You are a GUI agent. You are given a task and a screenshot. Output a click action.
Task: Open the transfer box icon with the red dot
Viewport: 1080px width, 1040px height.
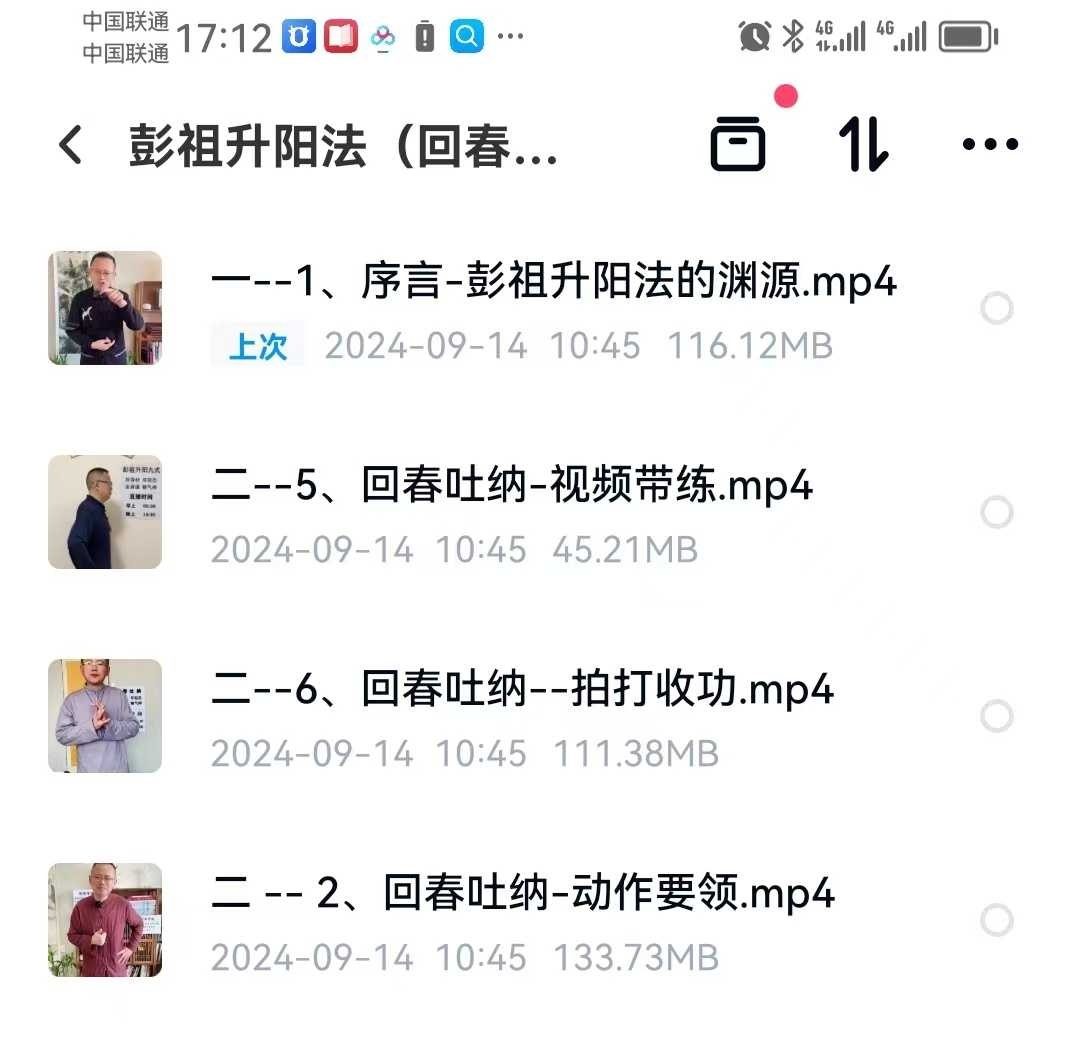click(738, 145)
